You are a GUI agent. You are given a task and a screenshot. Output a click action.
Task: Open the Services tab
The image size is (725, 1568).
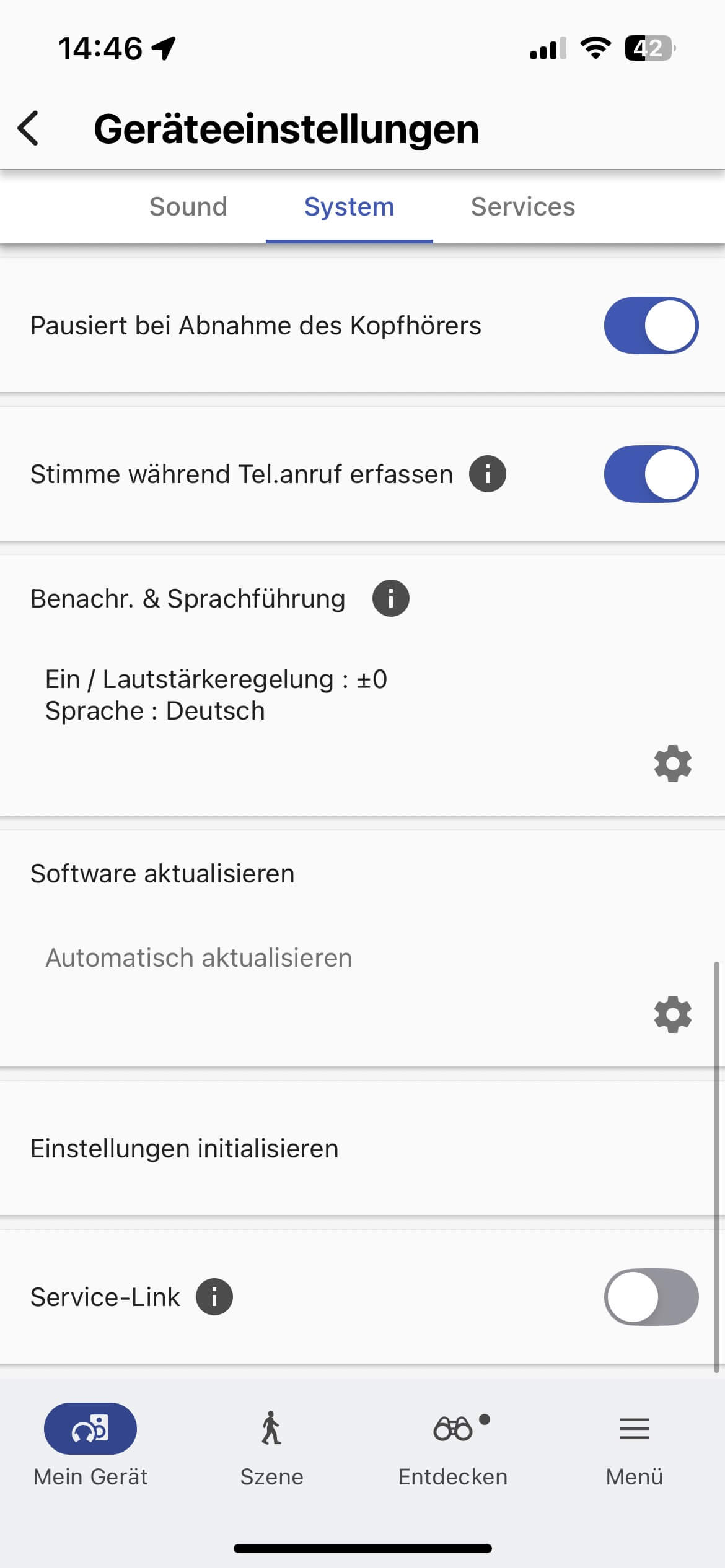click(522, 207)
